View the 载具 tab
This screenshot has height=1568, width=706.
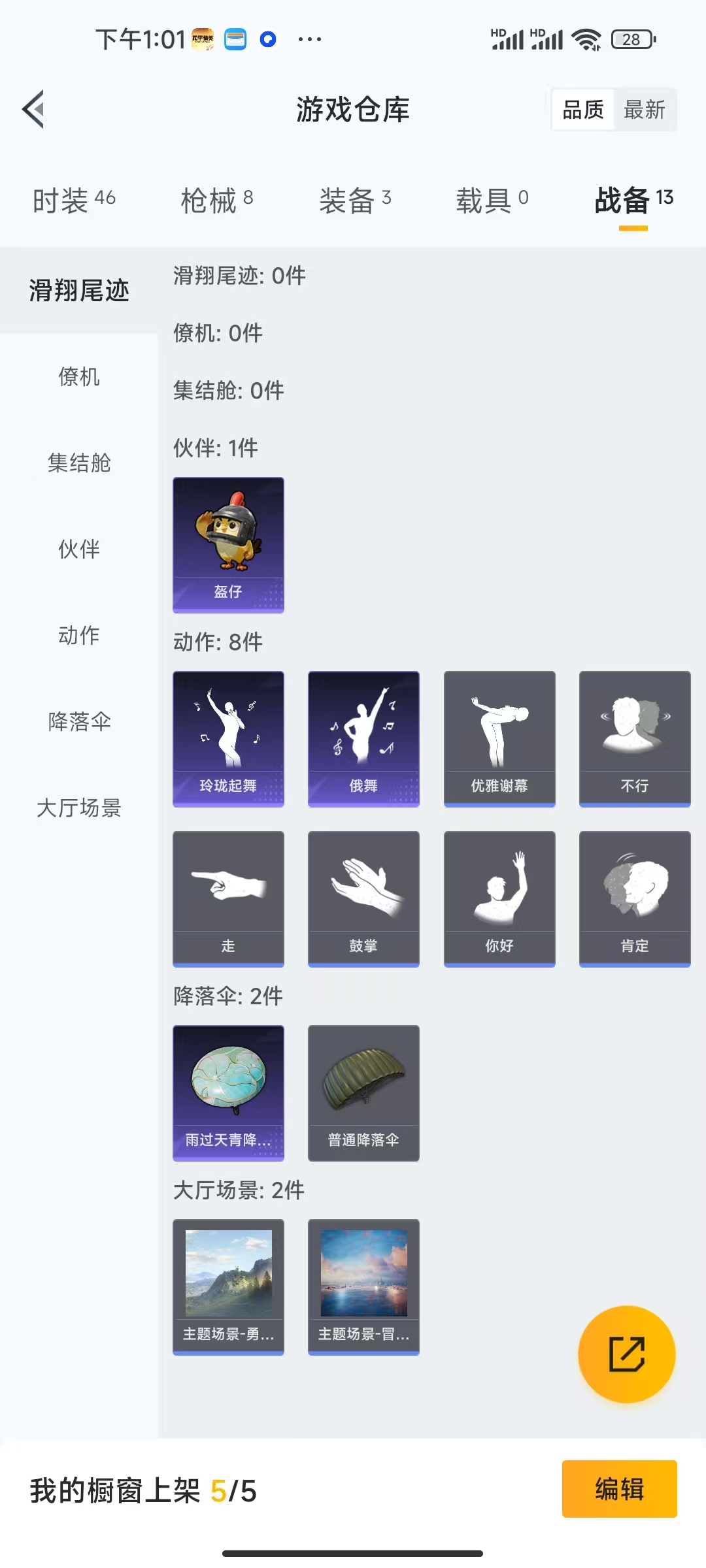(x=492, y=200)
